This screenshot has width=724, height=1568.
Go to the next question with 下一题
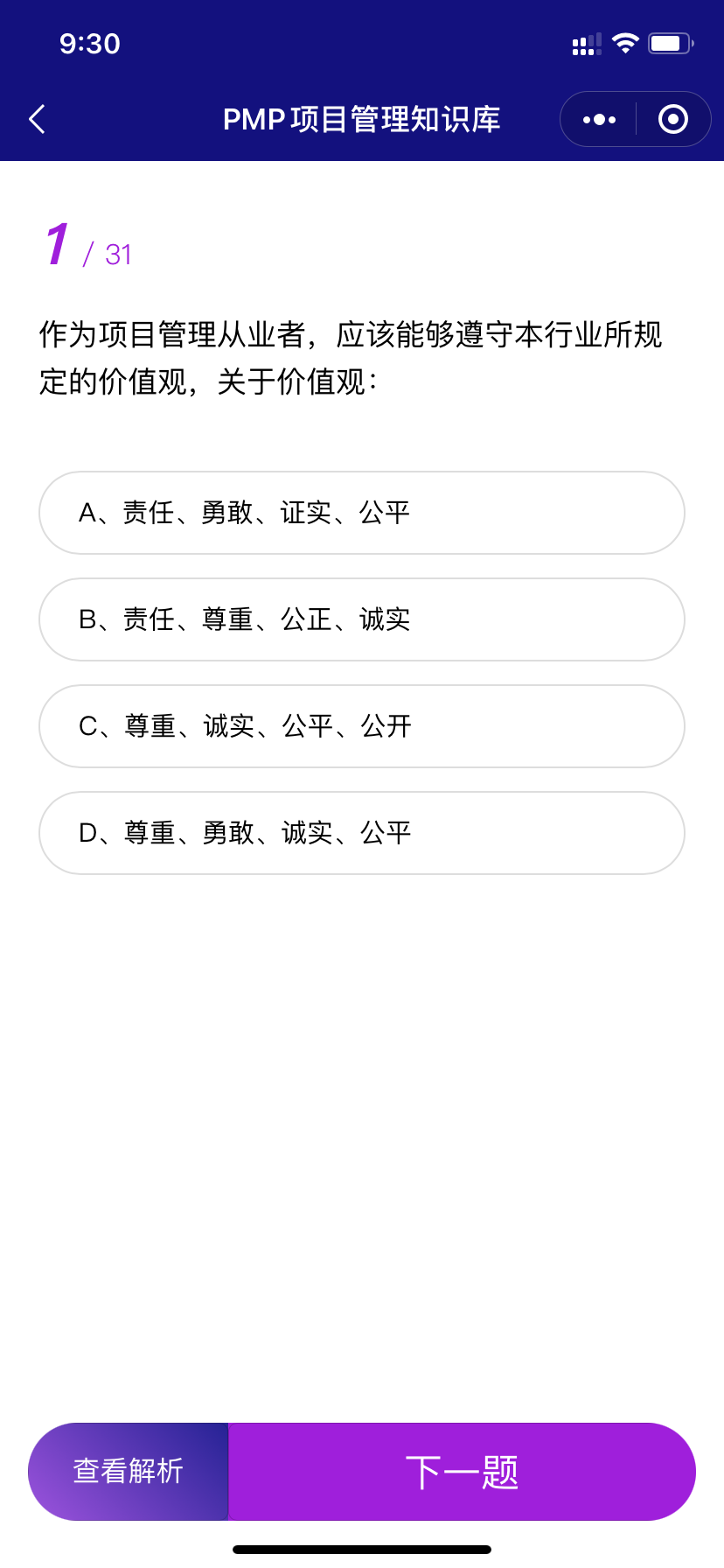point(462,1472)
